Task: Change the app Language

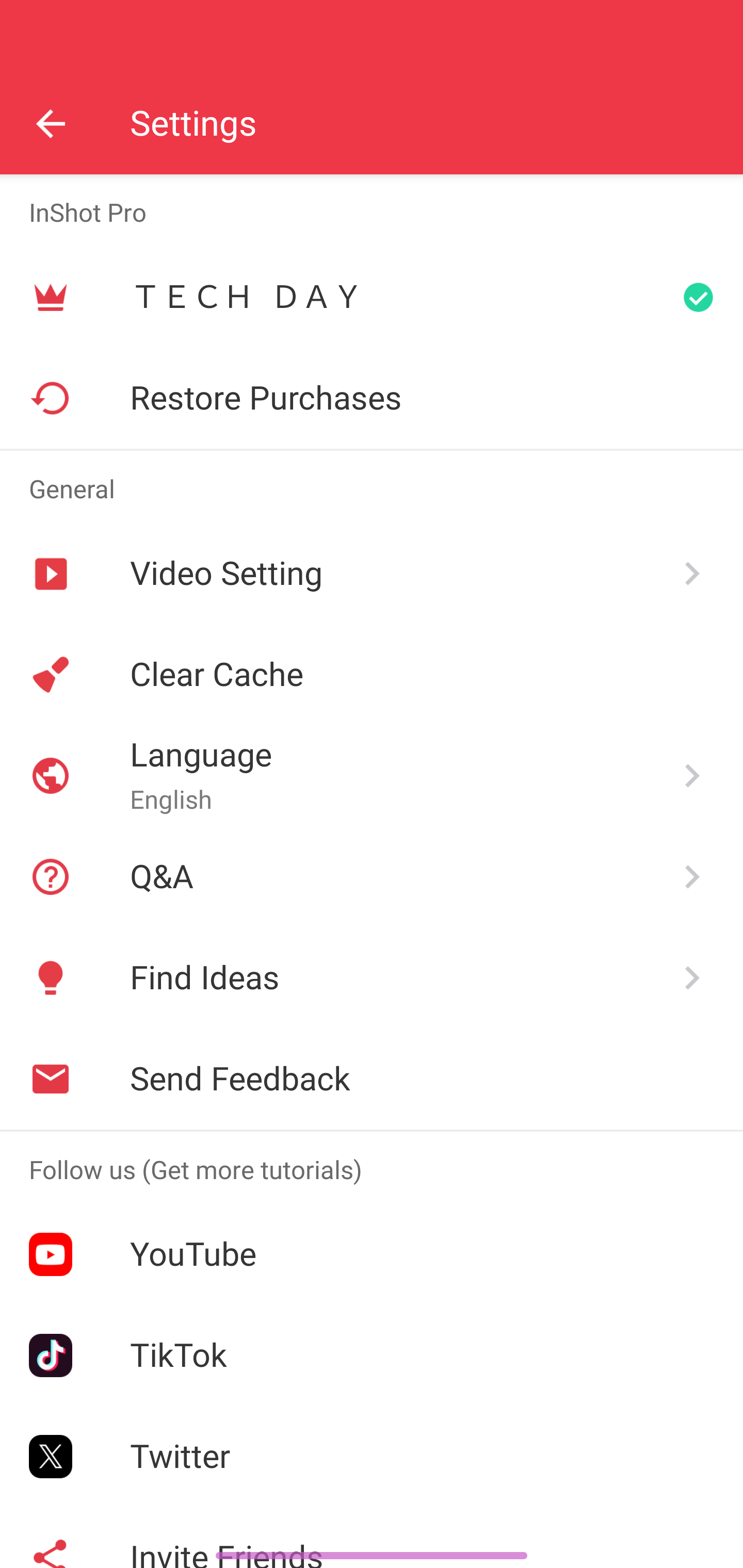Action: tap(372, 775)
